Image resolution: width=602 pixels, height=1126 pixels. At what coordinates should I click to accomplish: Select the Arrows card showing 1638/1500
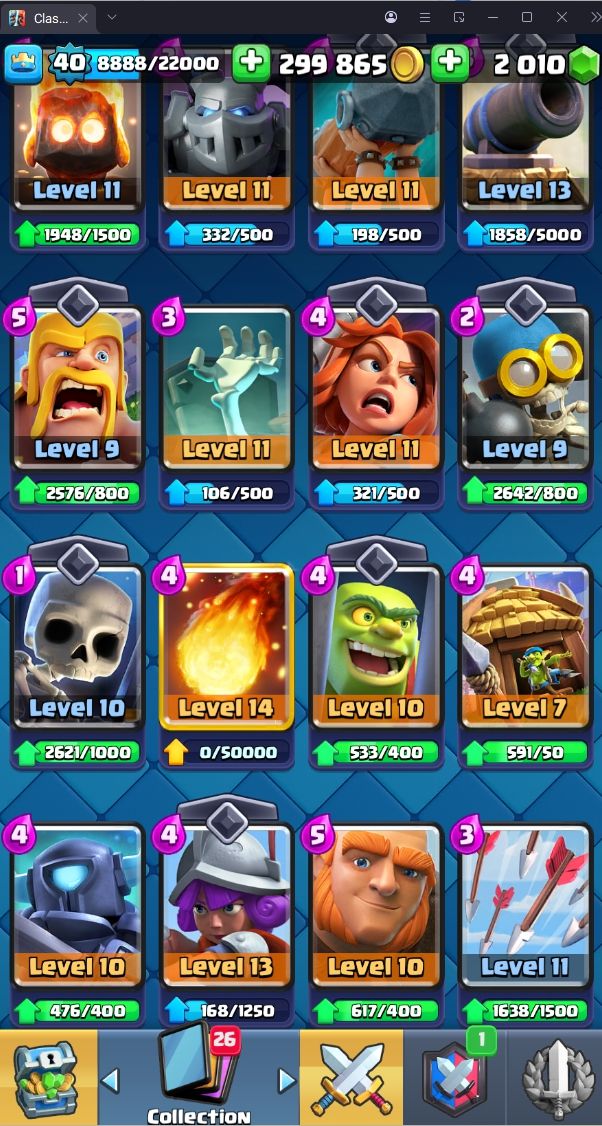(x=525, y=905)
